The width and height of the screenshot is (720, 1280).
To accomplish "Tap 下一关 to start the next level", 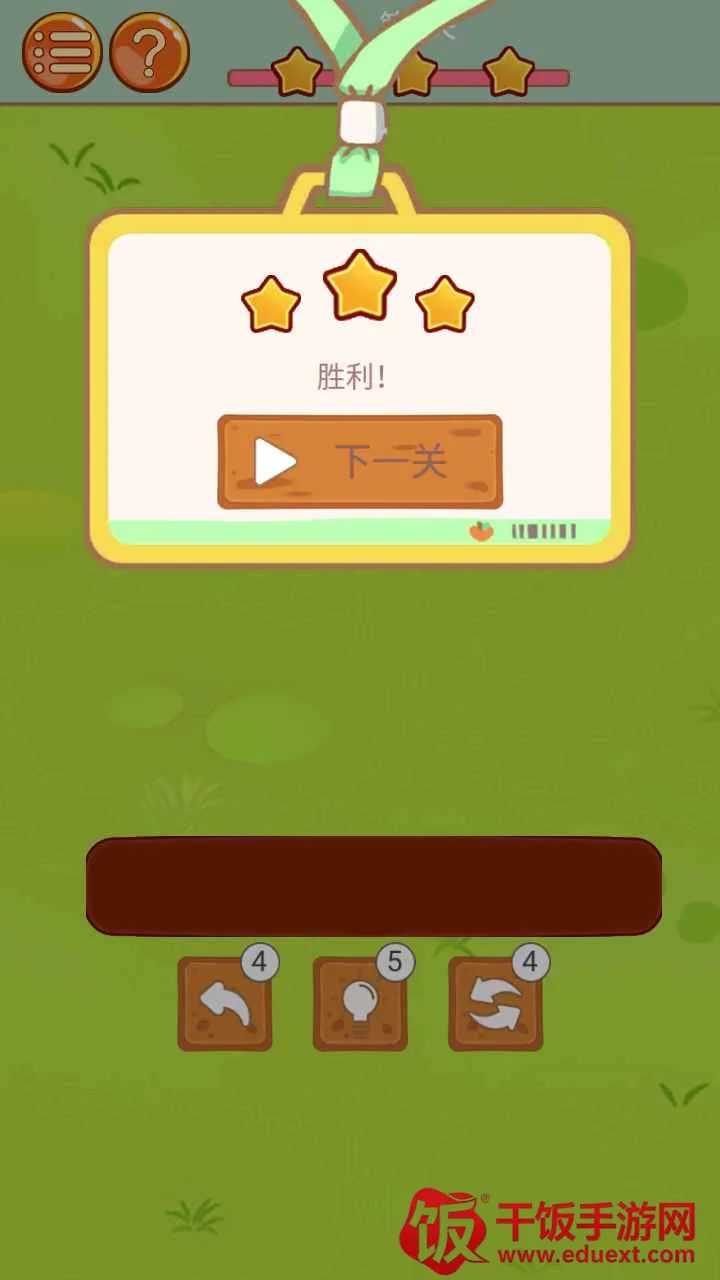I will click(x=360, y=462).
